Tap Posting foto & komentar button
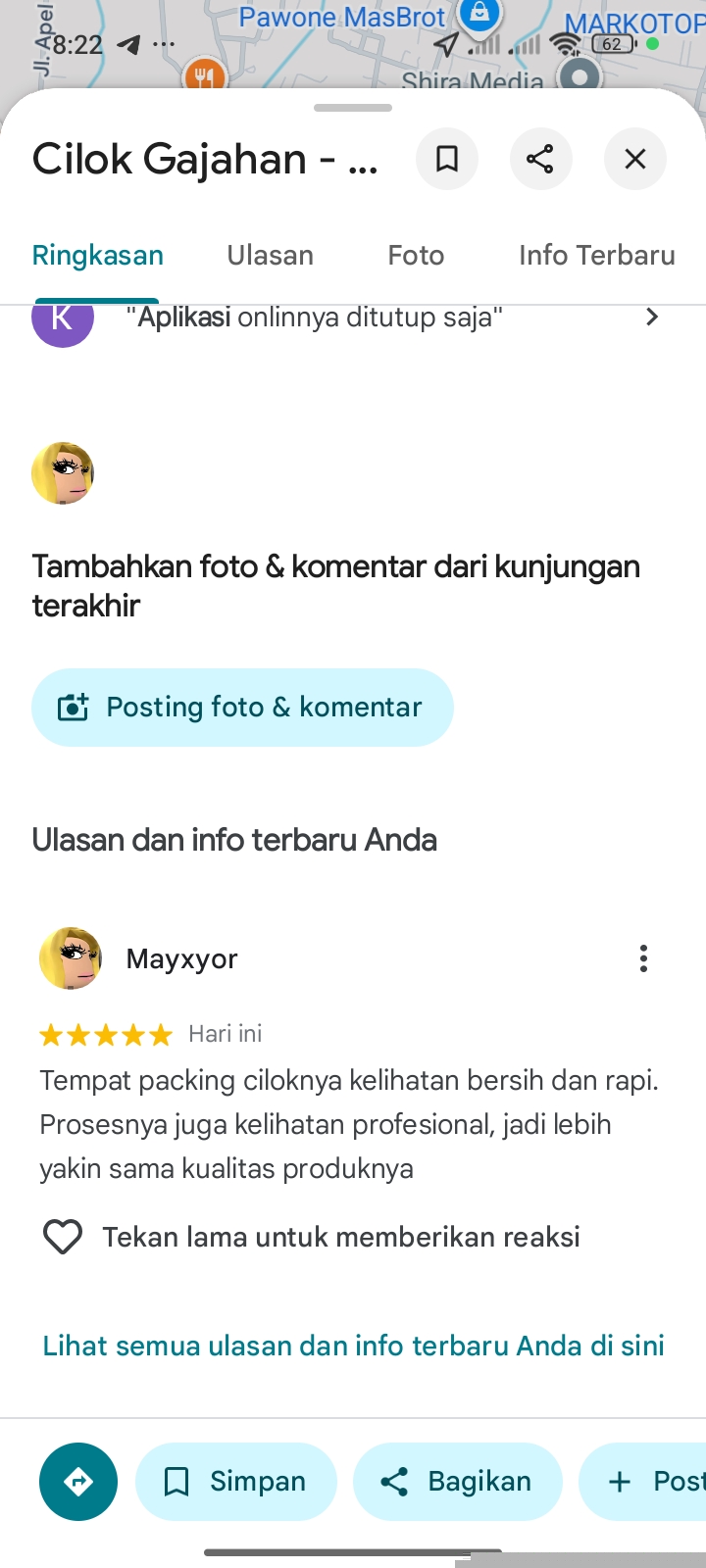 point(242,708)
